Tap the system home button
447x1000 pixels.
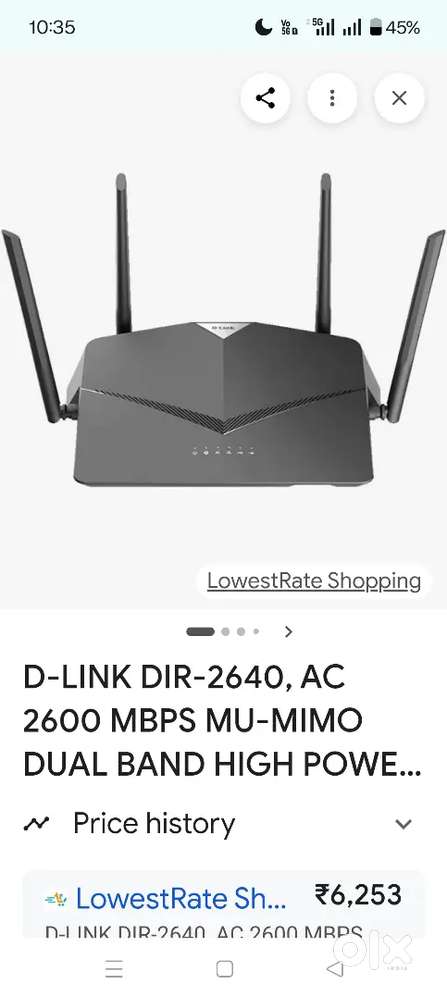224,969
